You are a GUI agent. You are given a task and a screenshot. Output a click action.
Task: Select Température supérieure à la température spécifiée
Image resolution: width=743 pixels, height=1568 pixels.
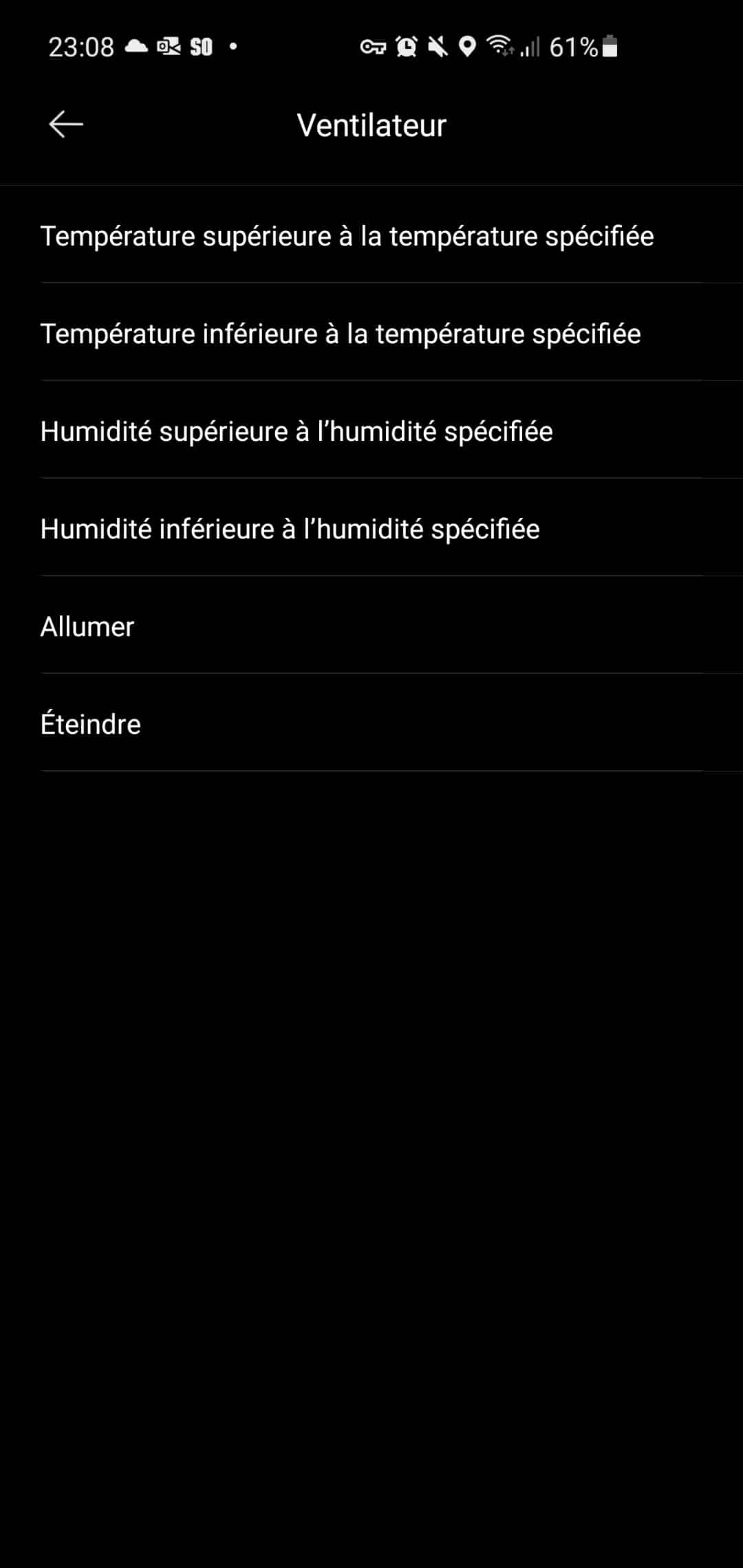(347, 236)
